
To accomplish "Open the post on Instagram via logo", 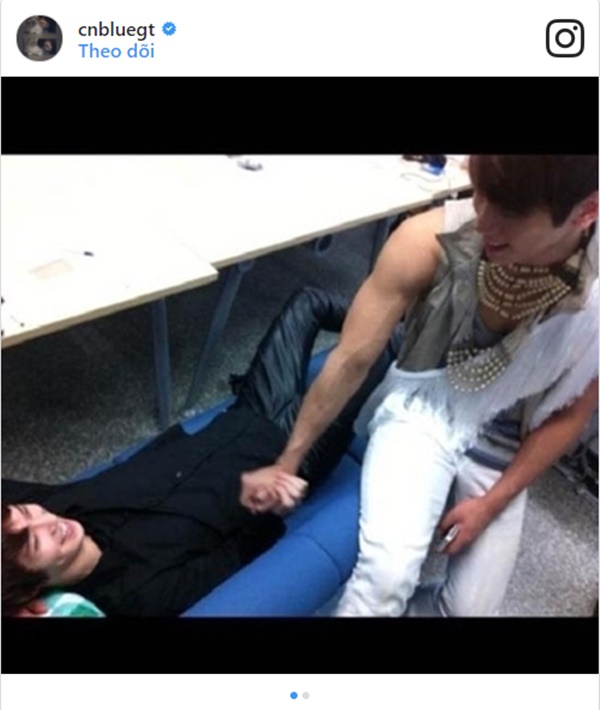I will (x=565, y=39).
